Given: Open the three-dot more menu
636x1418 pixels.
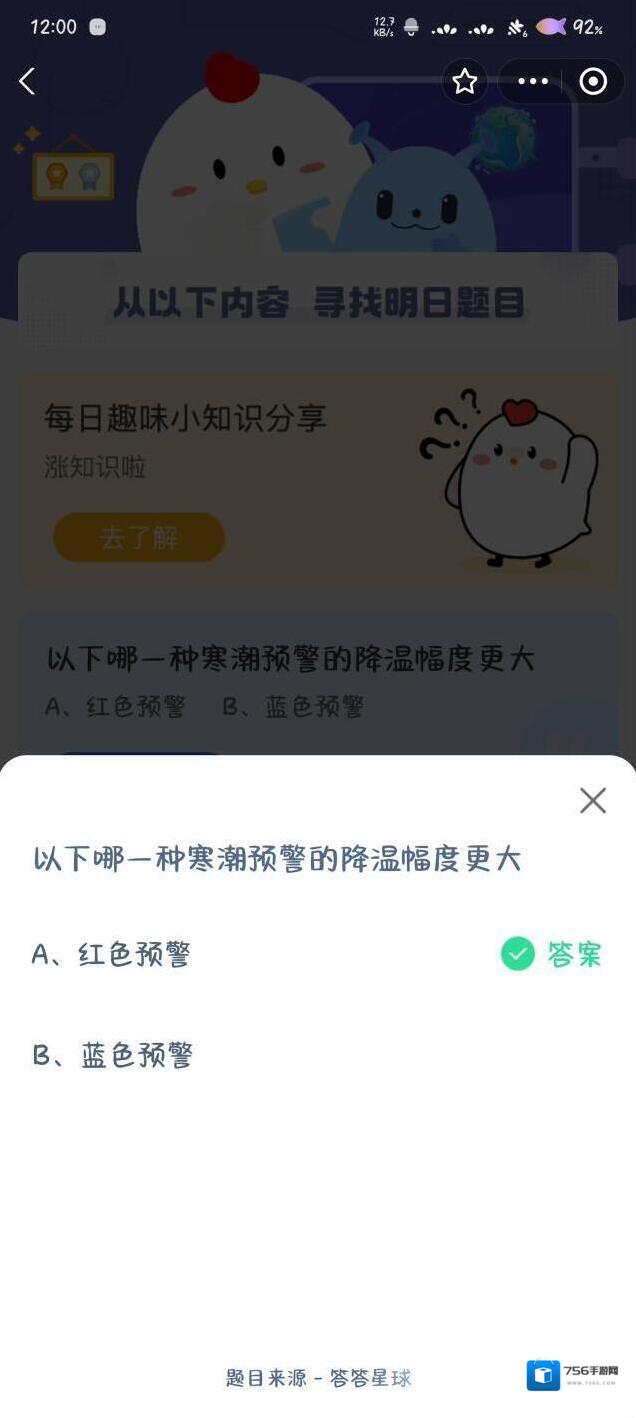Looking at the screenshot, I should (533, 82).
